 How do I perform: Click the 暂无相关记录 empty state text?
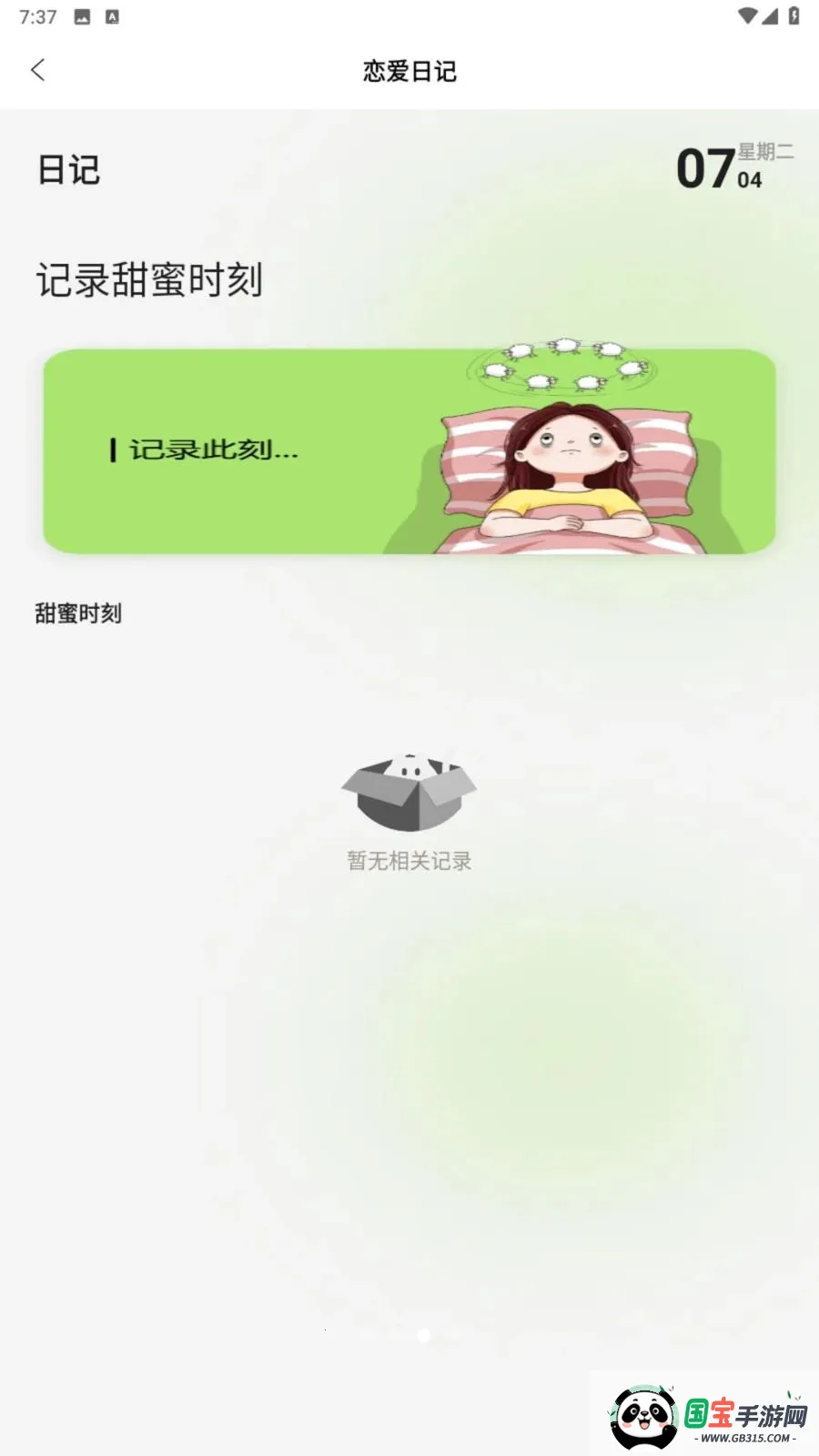click(409, 859)
